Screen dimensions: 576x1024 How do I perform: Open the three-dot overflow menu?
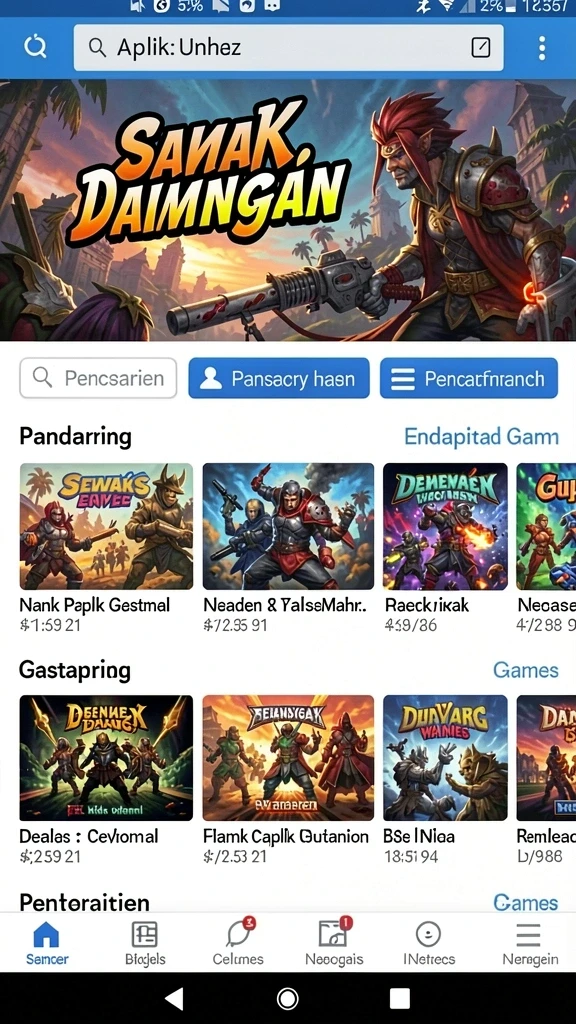[542, 48]
